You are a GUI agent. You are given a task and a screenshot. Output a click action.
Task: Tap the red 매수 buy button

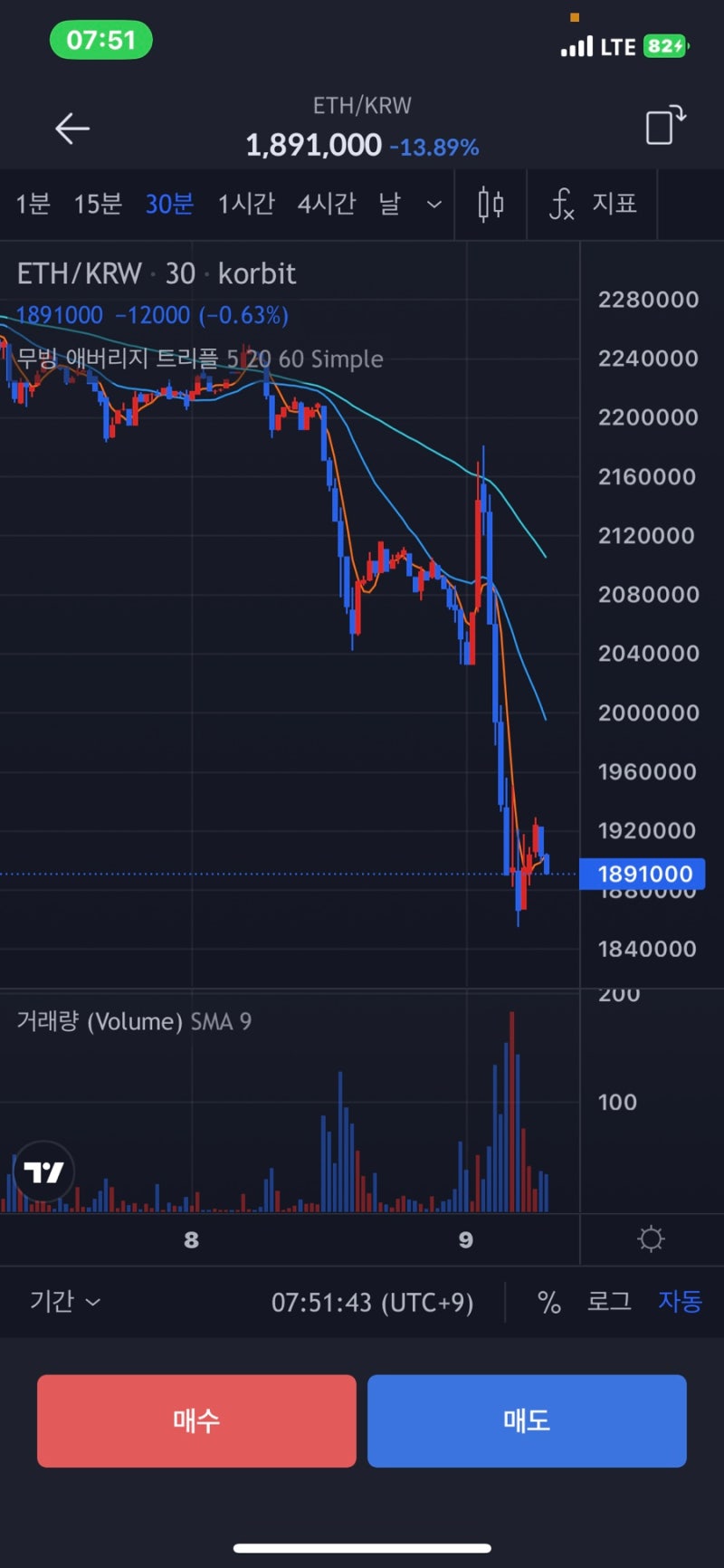[196, 1420]
